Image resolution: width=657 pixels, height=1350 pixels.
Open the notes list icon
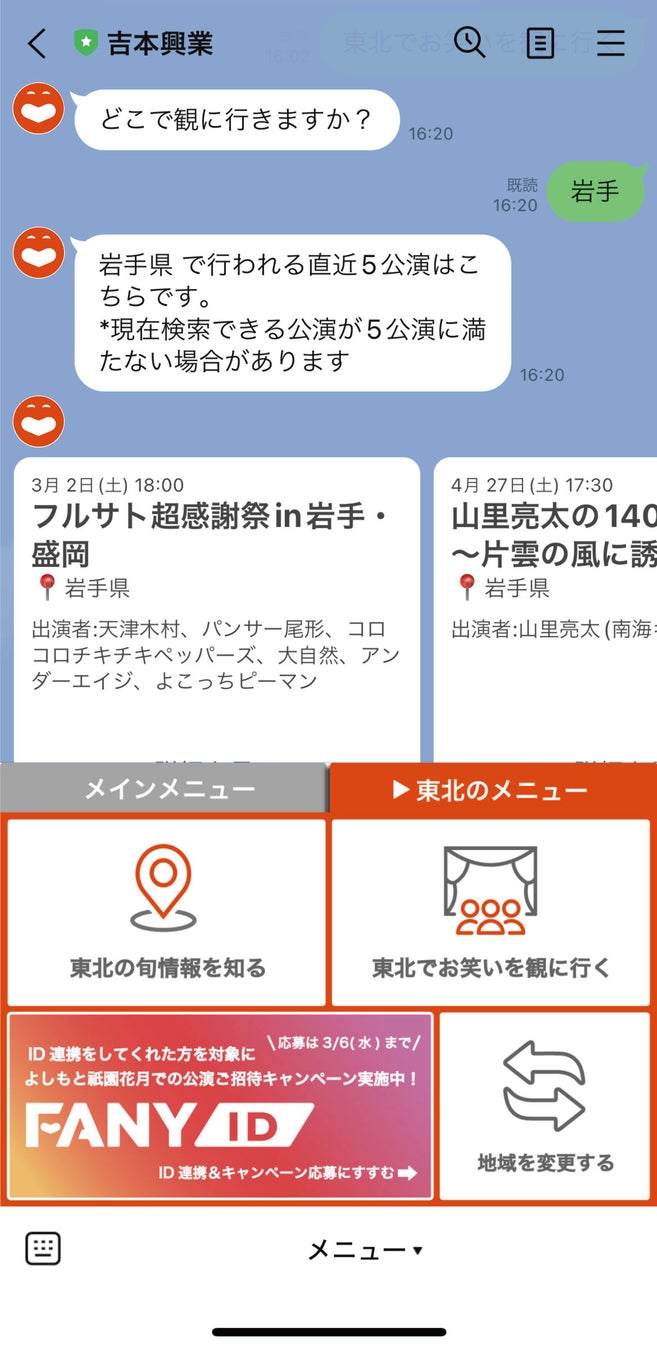[540, 43]
